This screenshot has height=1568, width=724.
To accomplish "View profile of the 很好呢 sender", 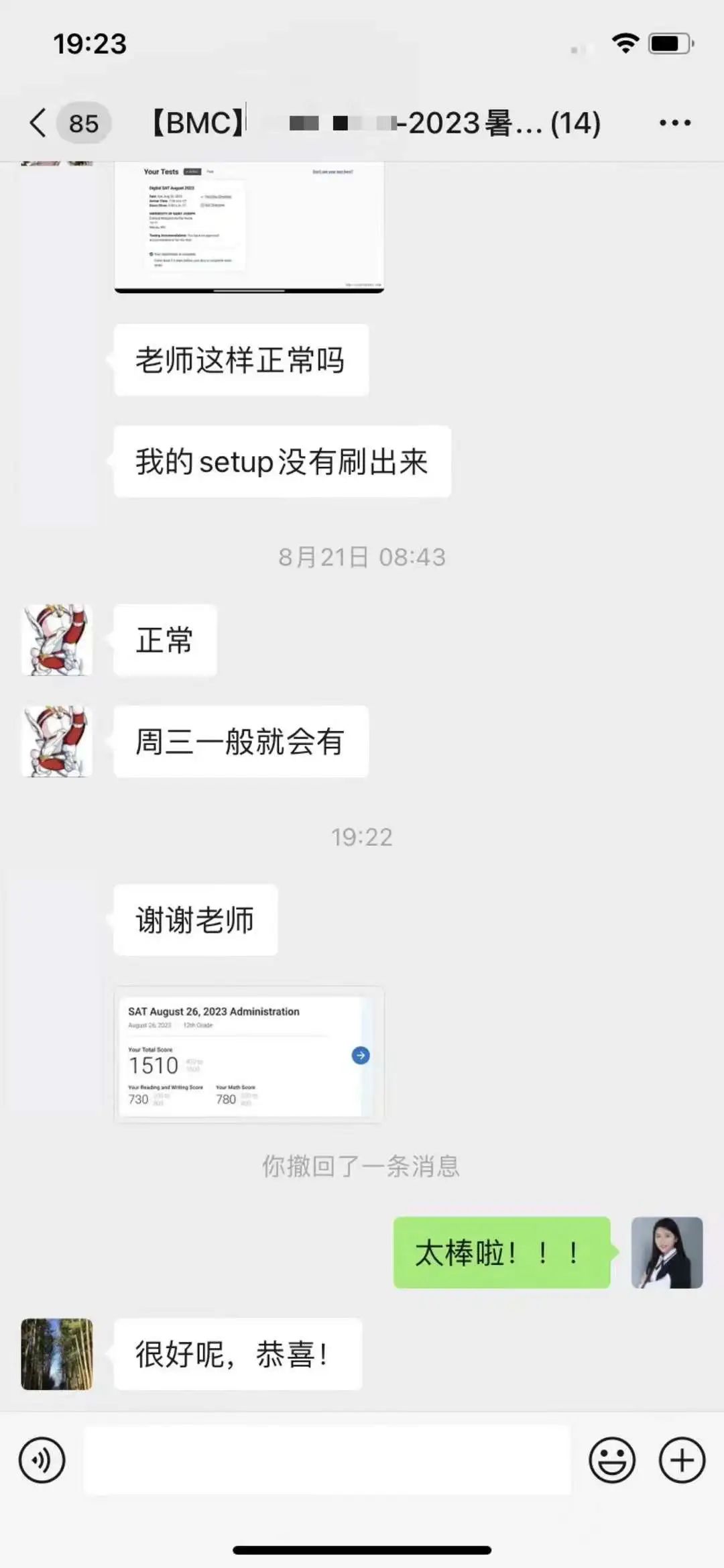I will tap(57, 1354).
